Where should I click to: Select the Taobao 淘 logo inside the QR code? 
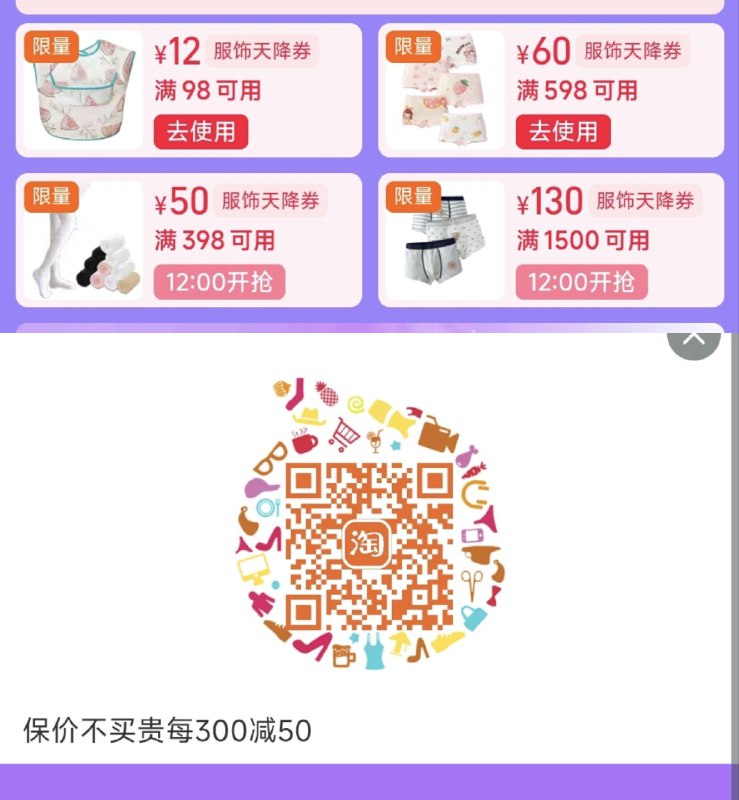coord(369,540)
